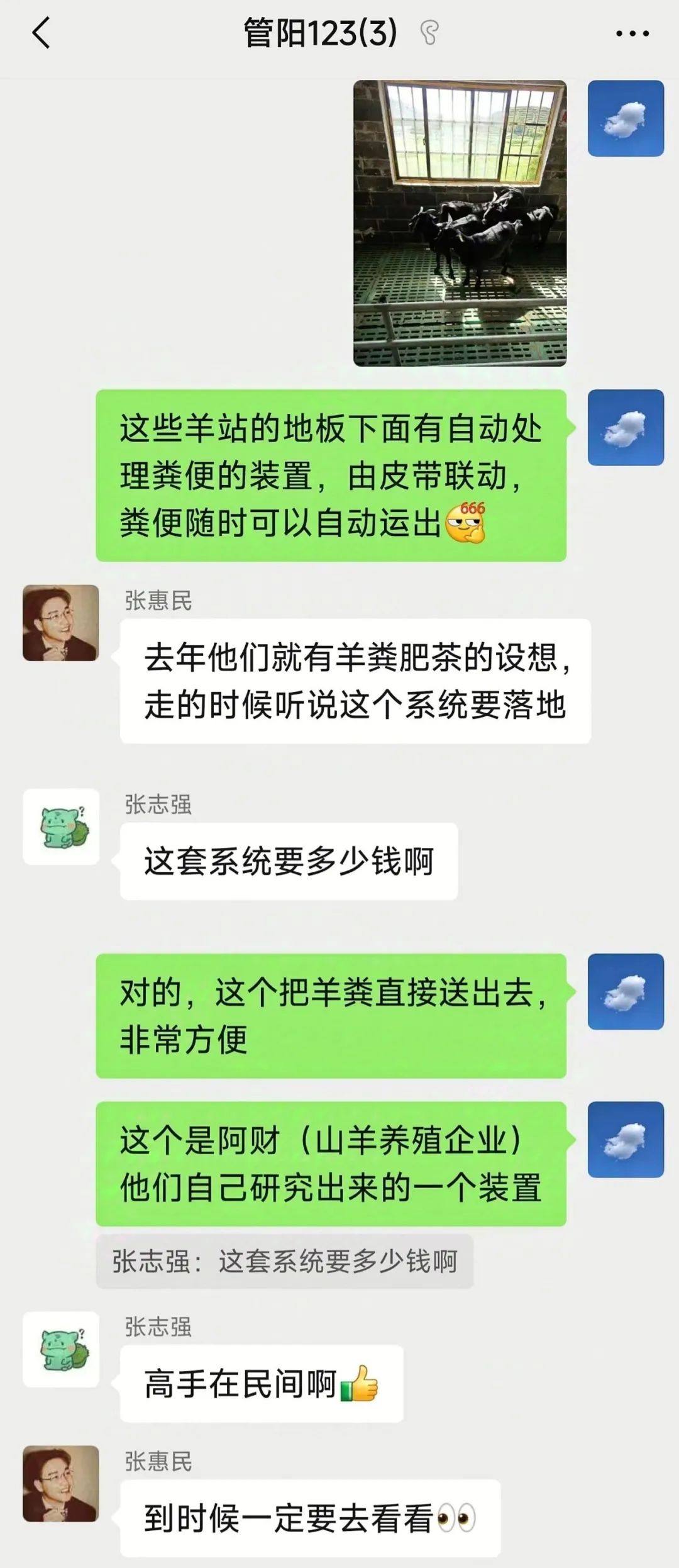Open the chat's three-dot menu
679x1568 pixels.
[632, 34]
